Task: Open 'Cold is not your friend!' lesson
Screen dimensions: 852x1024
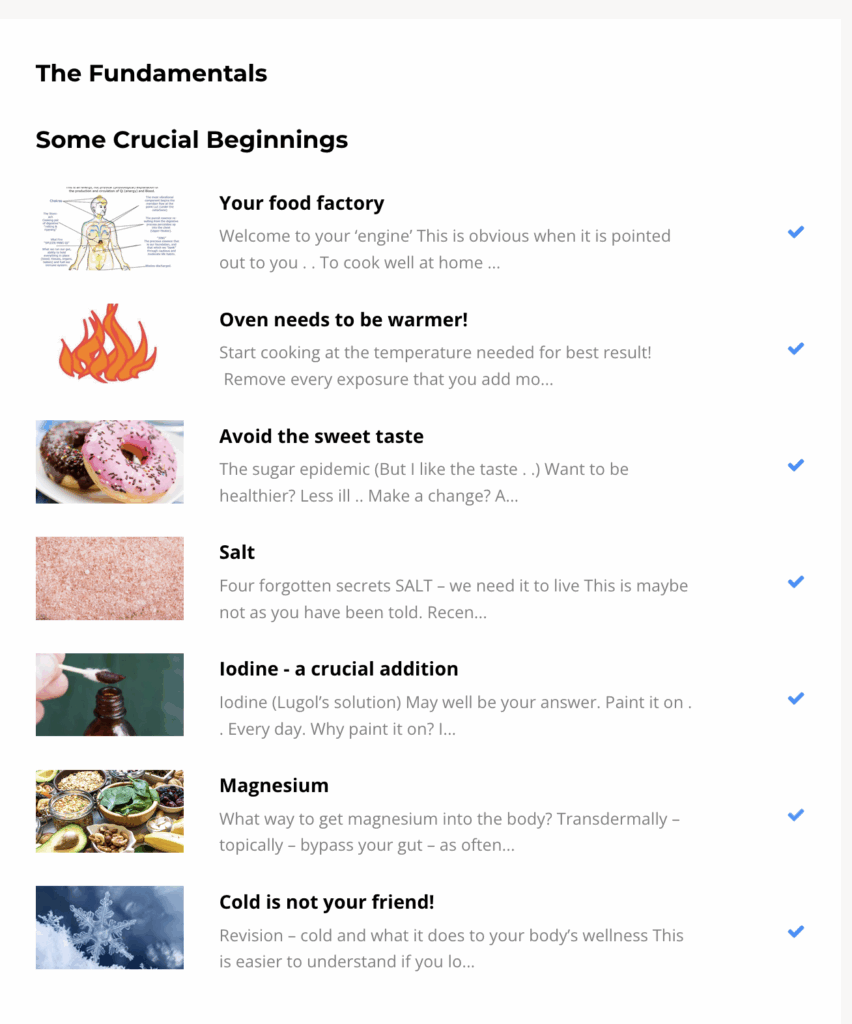Action: pyautogui.click(x=326, y=902)
